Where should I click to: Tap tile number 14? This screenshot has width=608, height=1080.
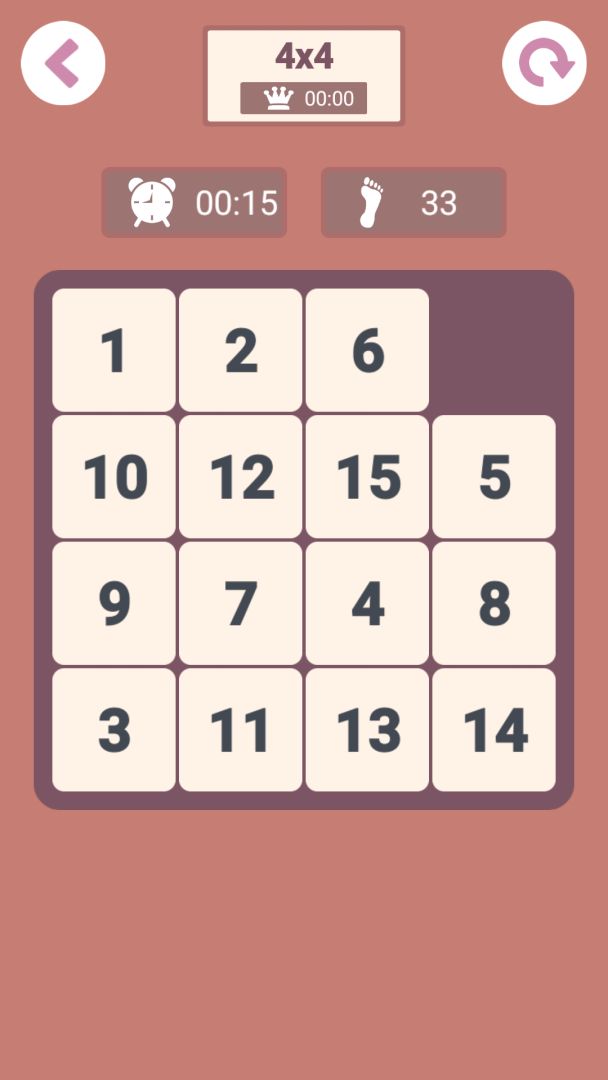point(494,730)
